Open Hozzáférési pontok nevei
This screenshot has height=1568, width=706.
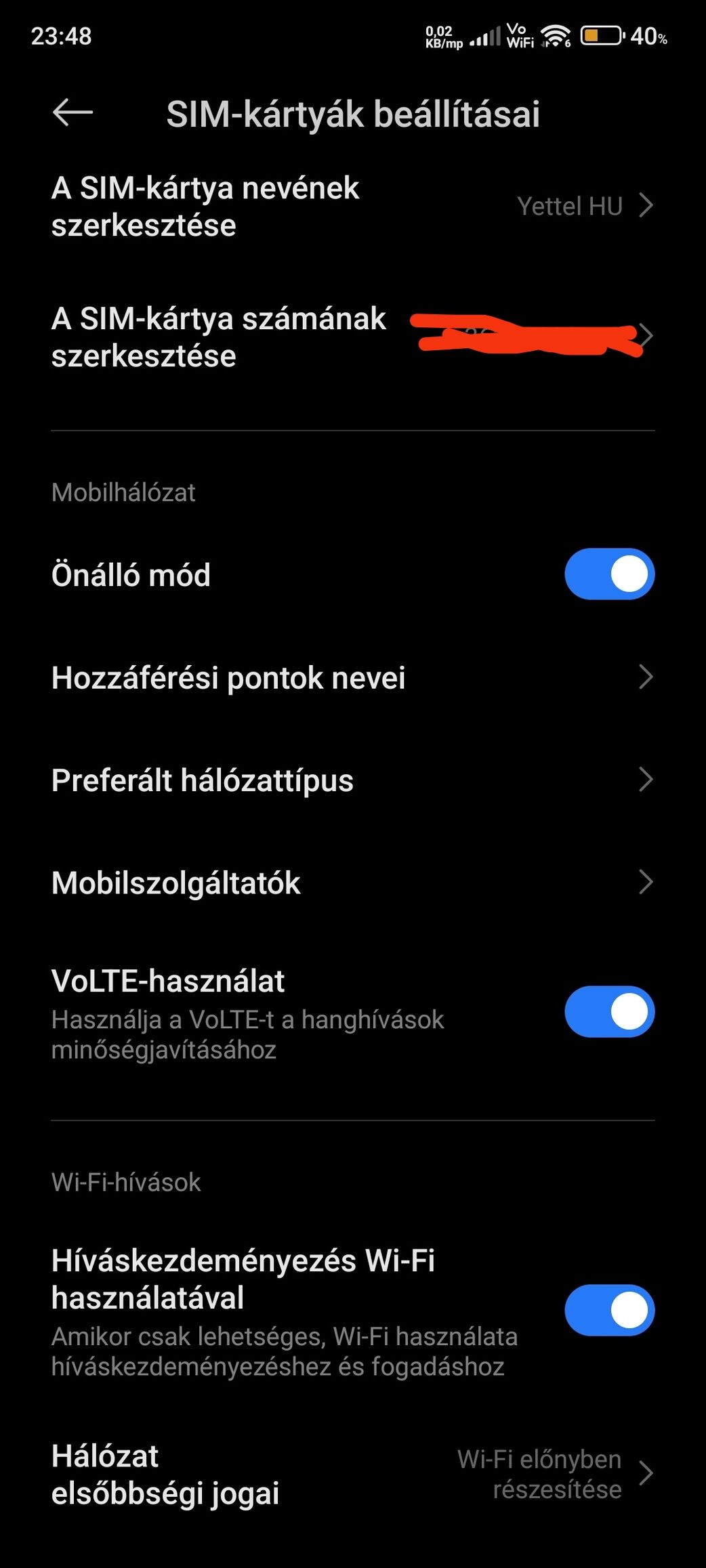353,677
